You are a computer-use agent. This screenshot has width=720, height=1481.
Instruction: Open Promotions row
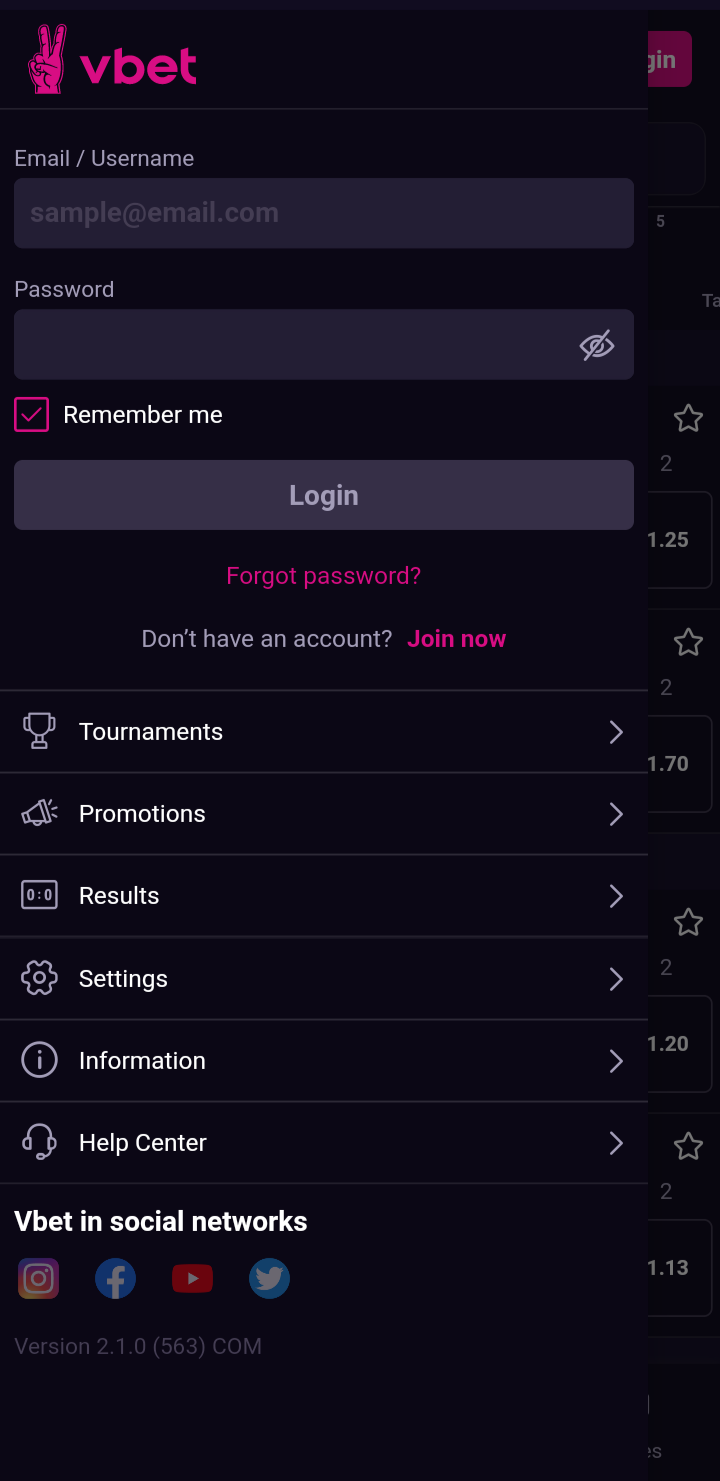click(324, 814)
